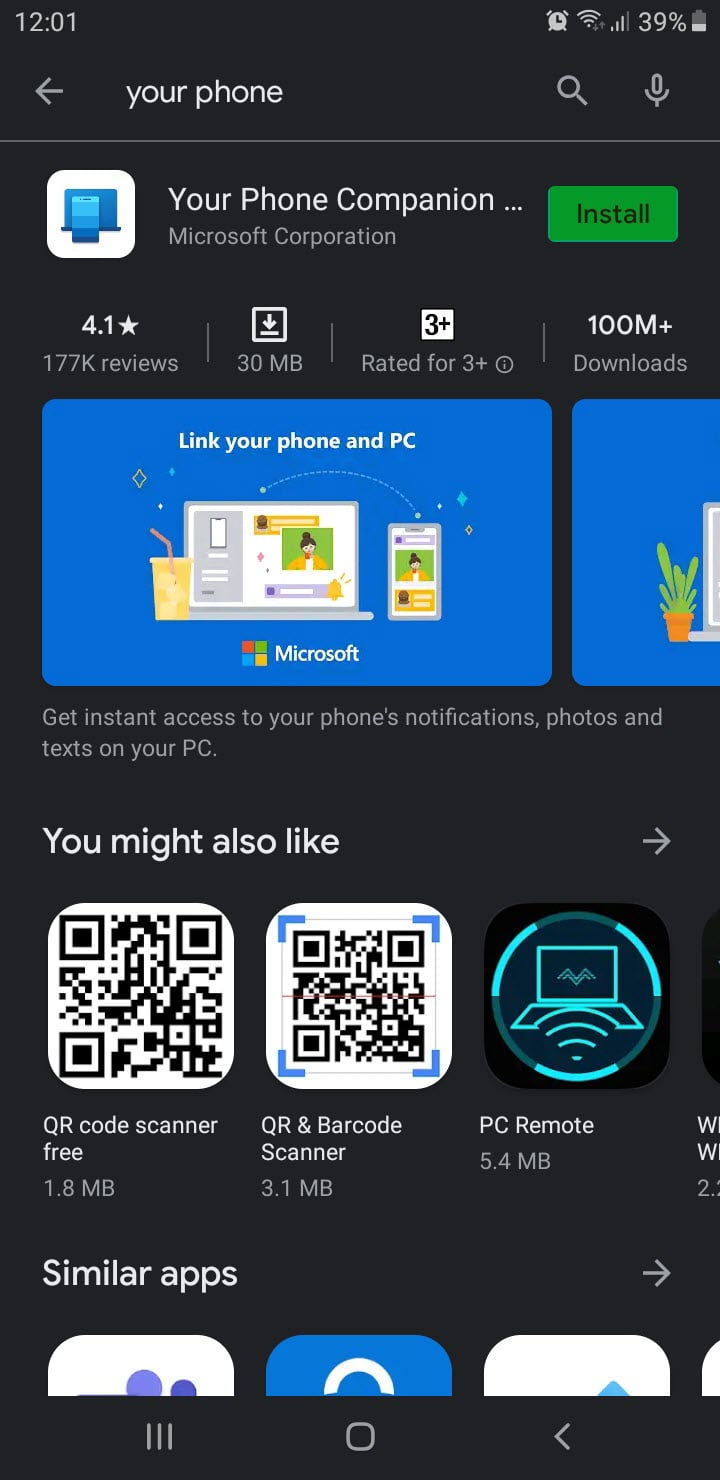Expand the You might also like section

[656, 841]
